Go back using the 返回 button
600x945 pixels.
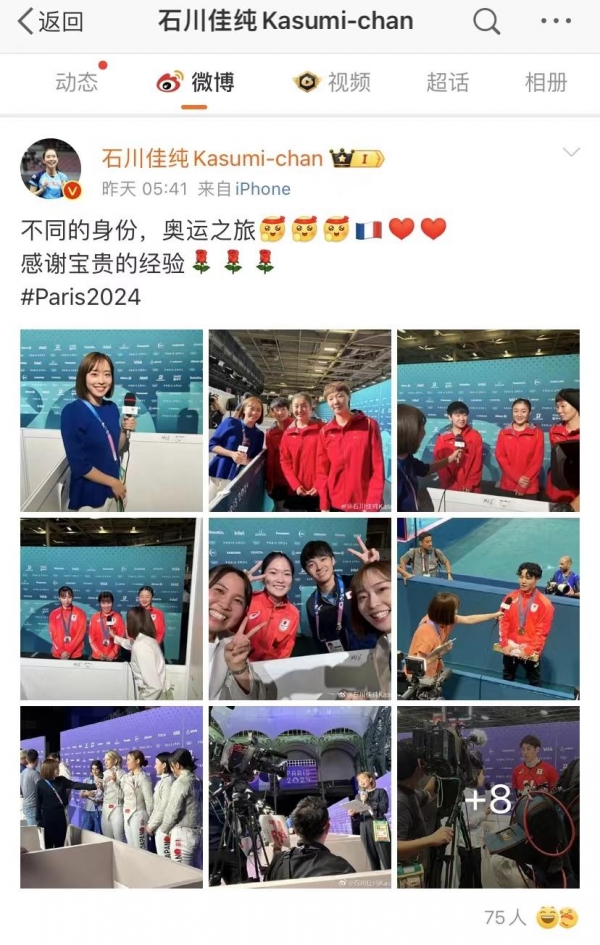[50, 22]
